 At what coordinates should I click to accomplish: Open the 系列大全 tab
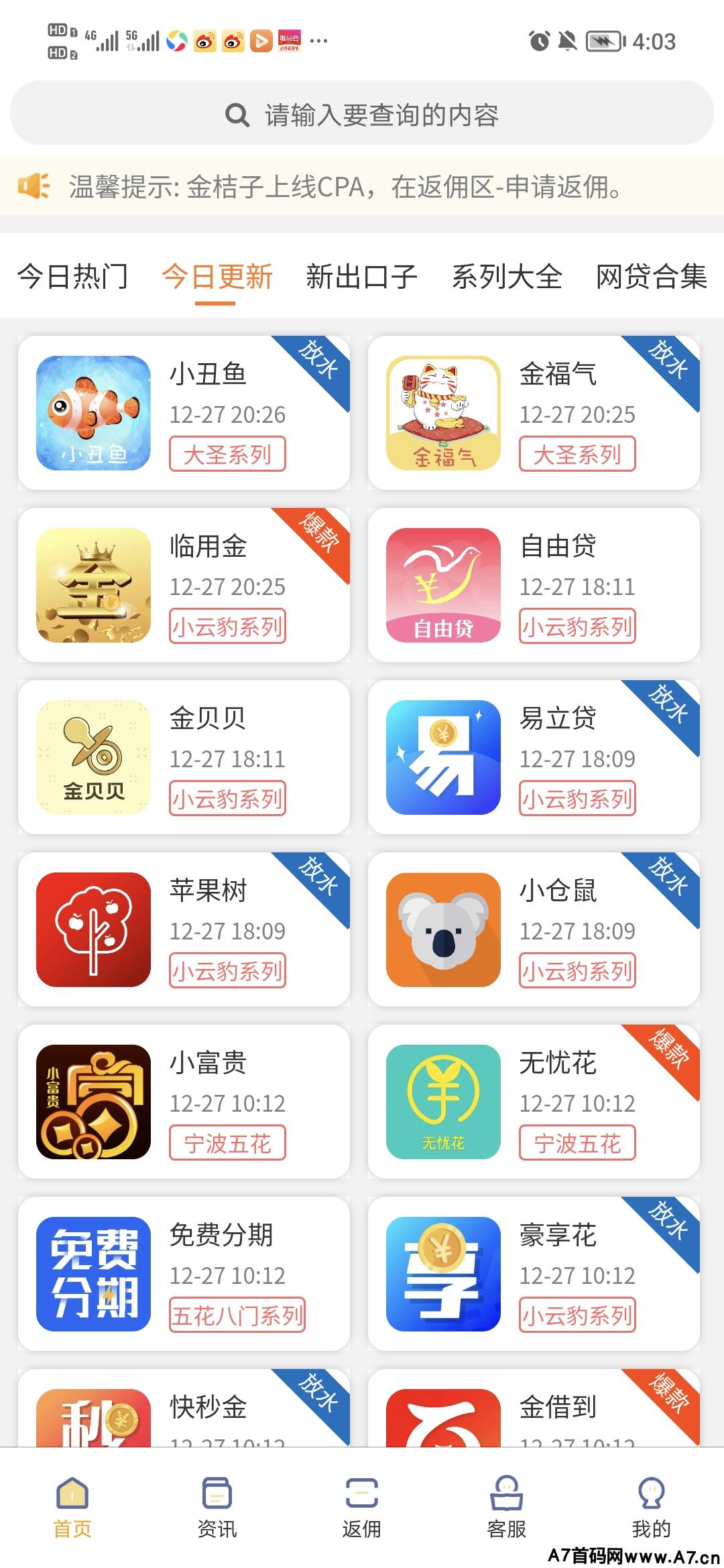(507, 277)
